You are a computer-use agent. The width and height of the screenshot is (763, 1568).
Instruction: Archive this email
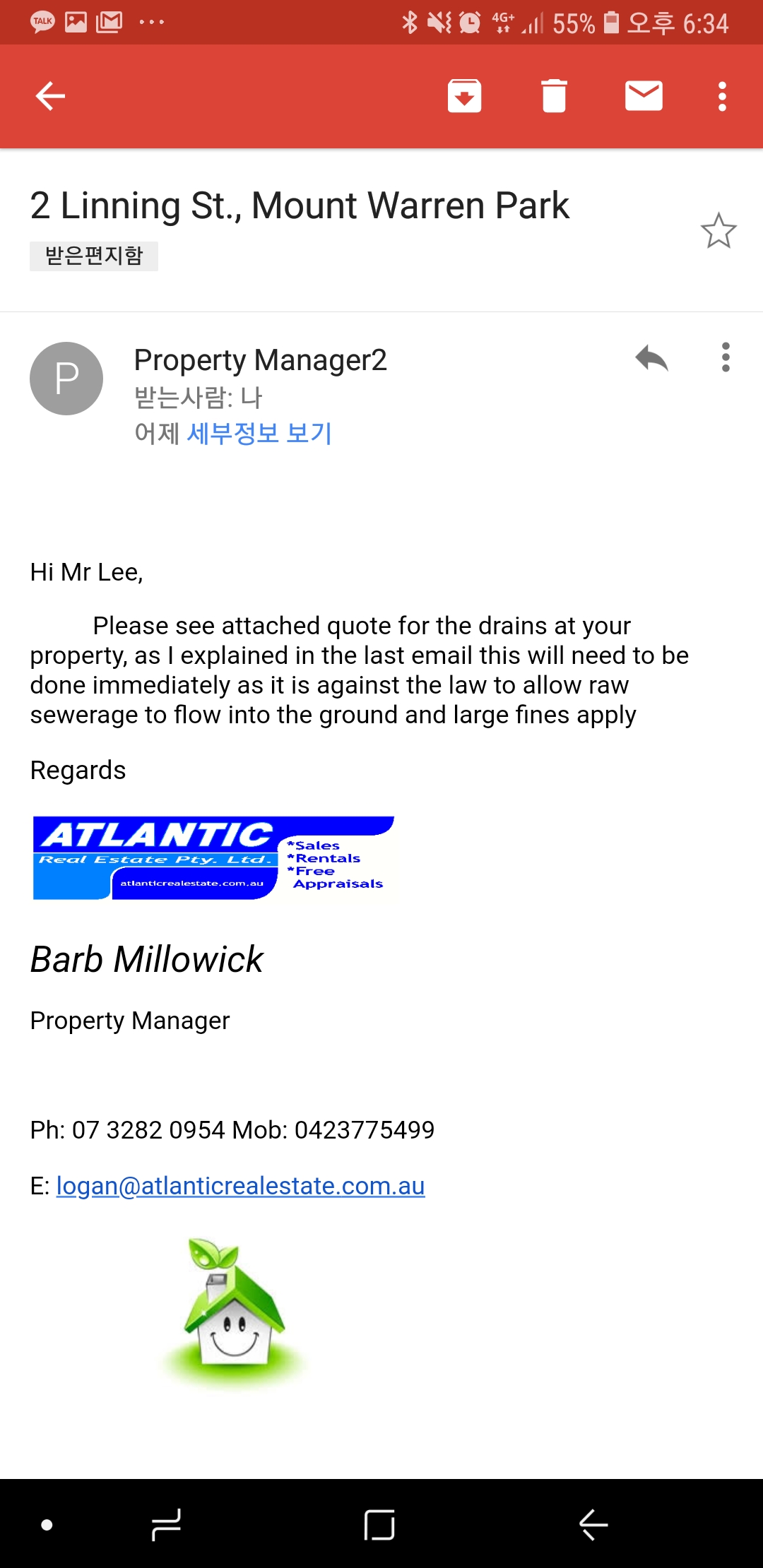(464, 96)
